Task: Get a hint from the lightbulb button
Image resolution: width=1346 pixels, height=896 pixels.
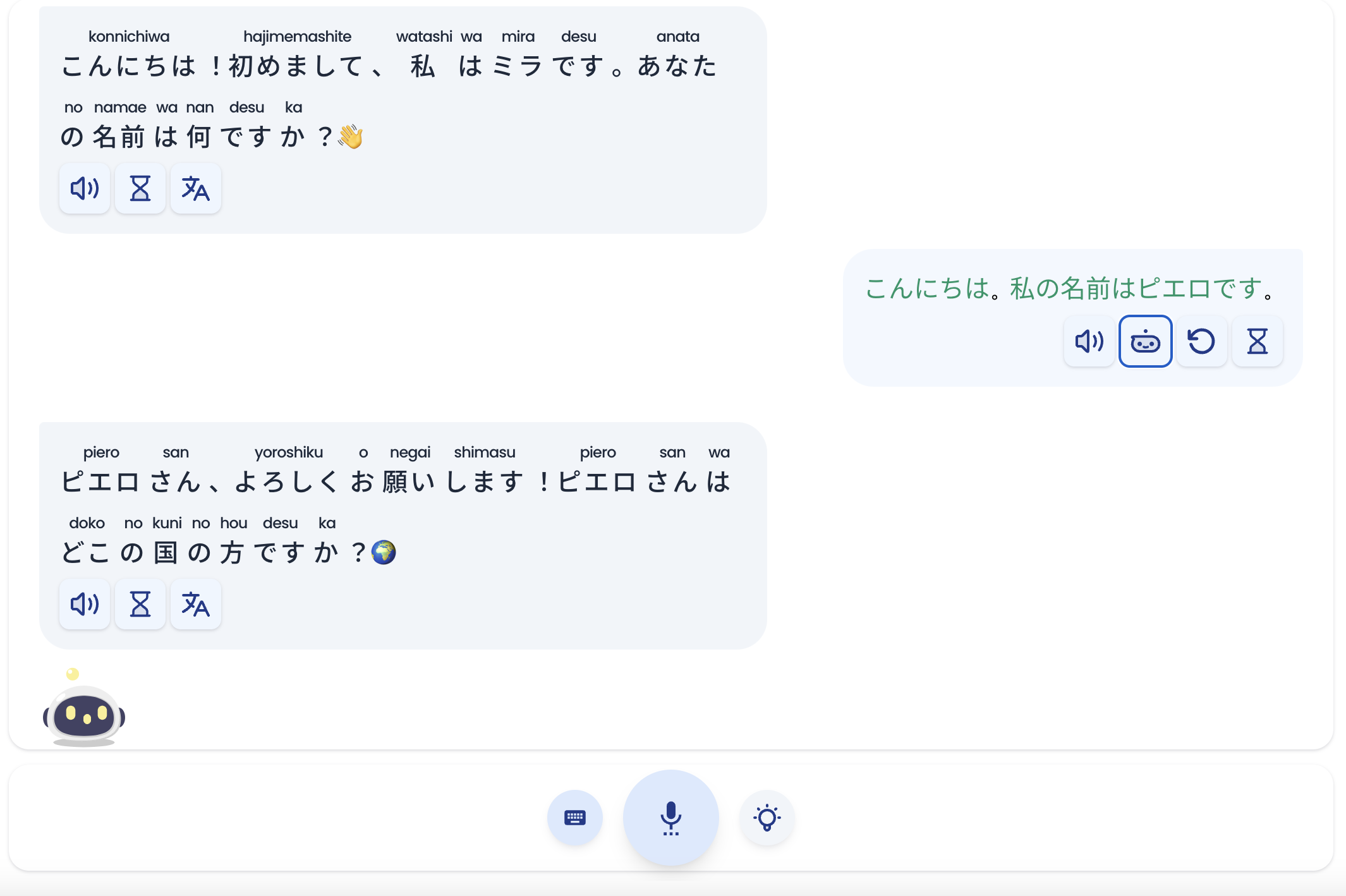Action: [767, 818]
